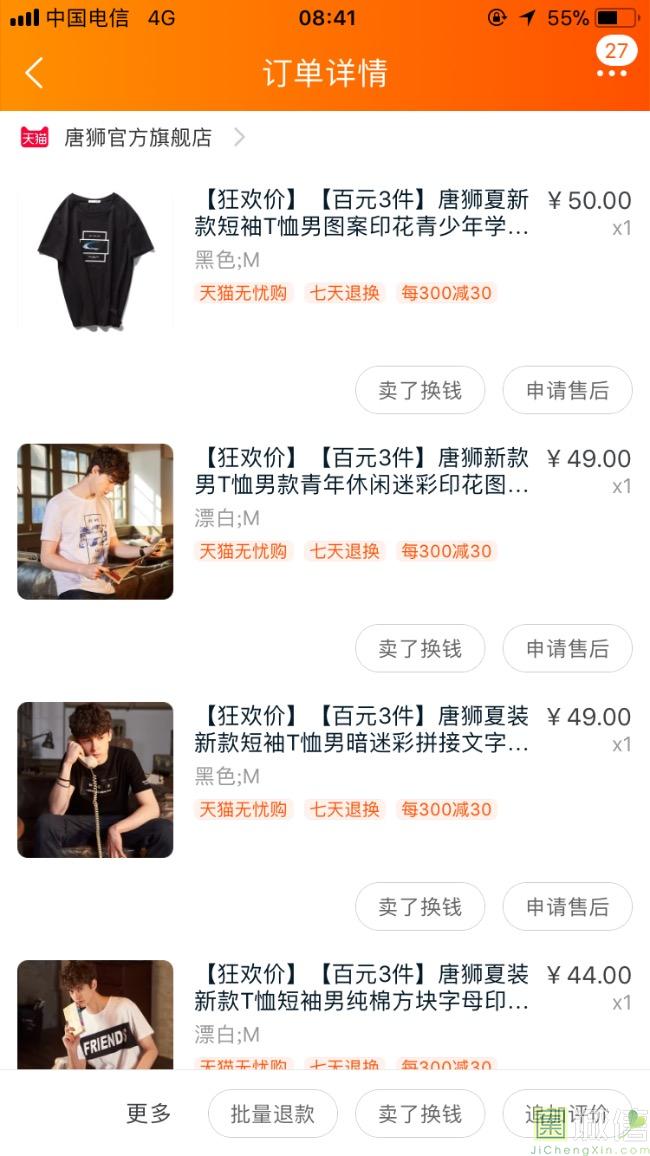Tap 卖了换钱 for the ¥50.00 item
This screenshot has height=1156, width=650.
coord(420,390)
